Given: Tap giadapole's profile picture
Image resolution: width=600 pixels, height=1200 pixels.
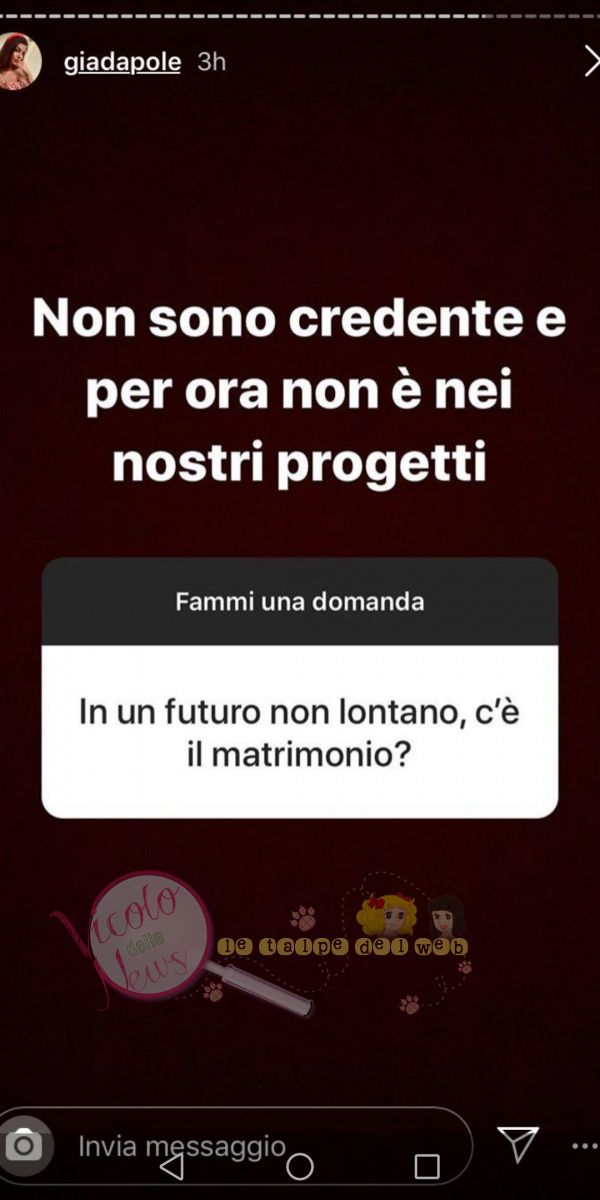Looking at the screenshot, I should click(x=21, y=61).
